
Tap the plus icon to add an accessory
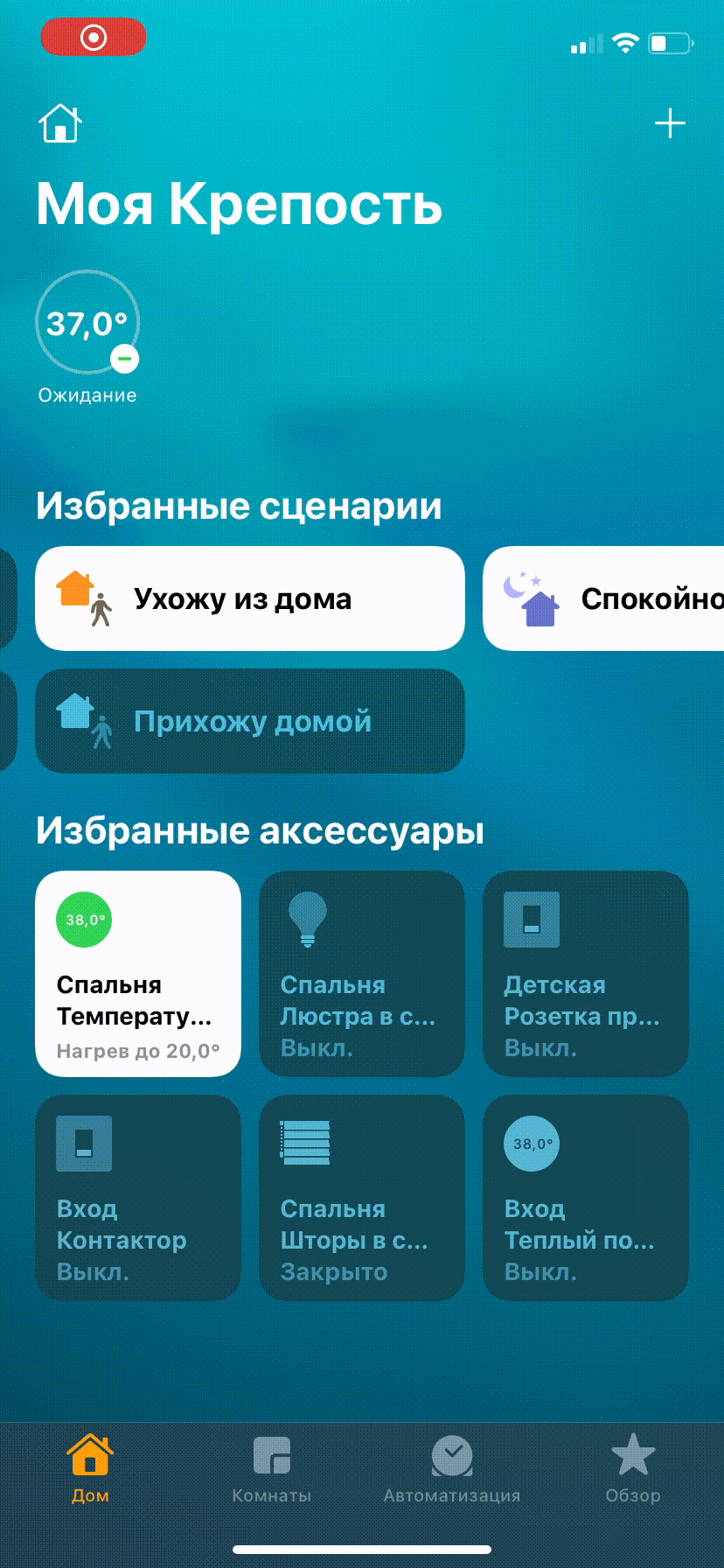pyautogui.click(x=670, y=123)
